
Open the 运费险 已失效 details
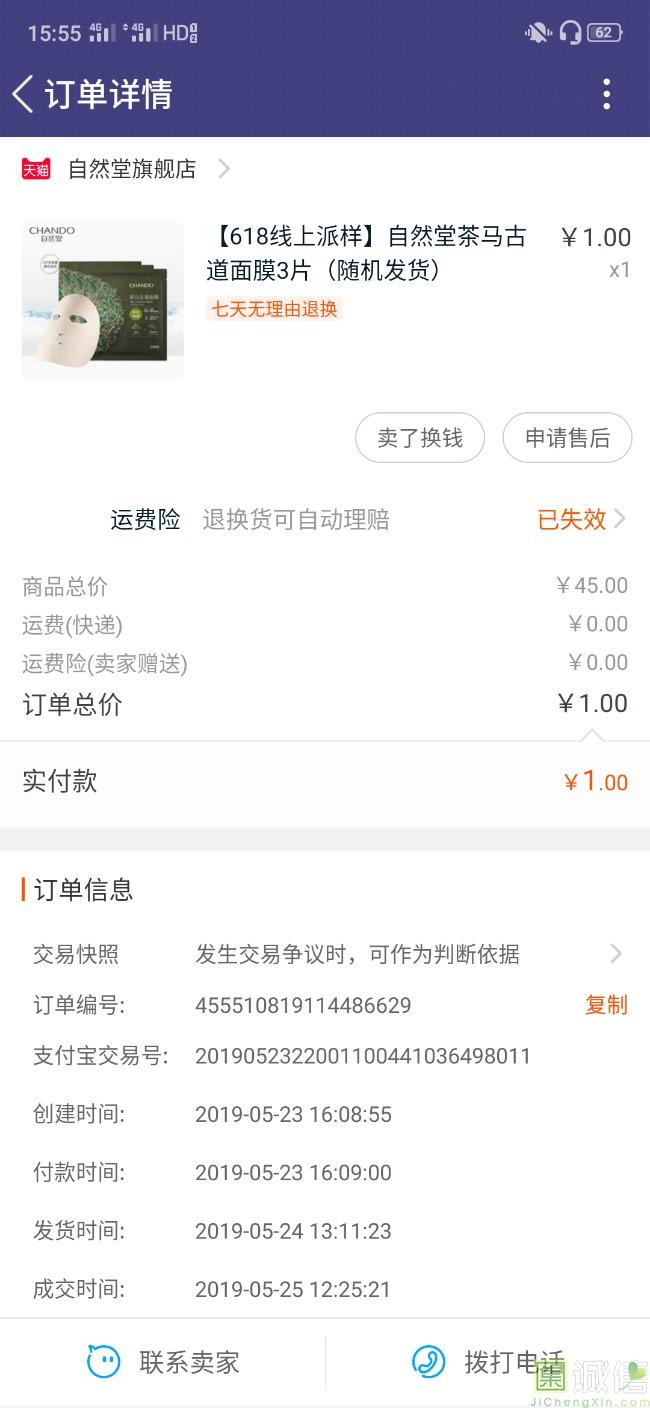point(580,519)
